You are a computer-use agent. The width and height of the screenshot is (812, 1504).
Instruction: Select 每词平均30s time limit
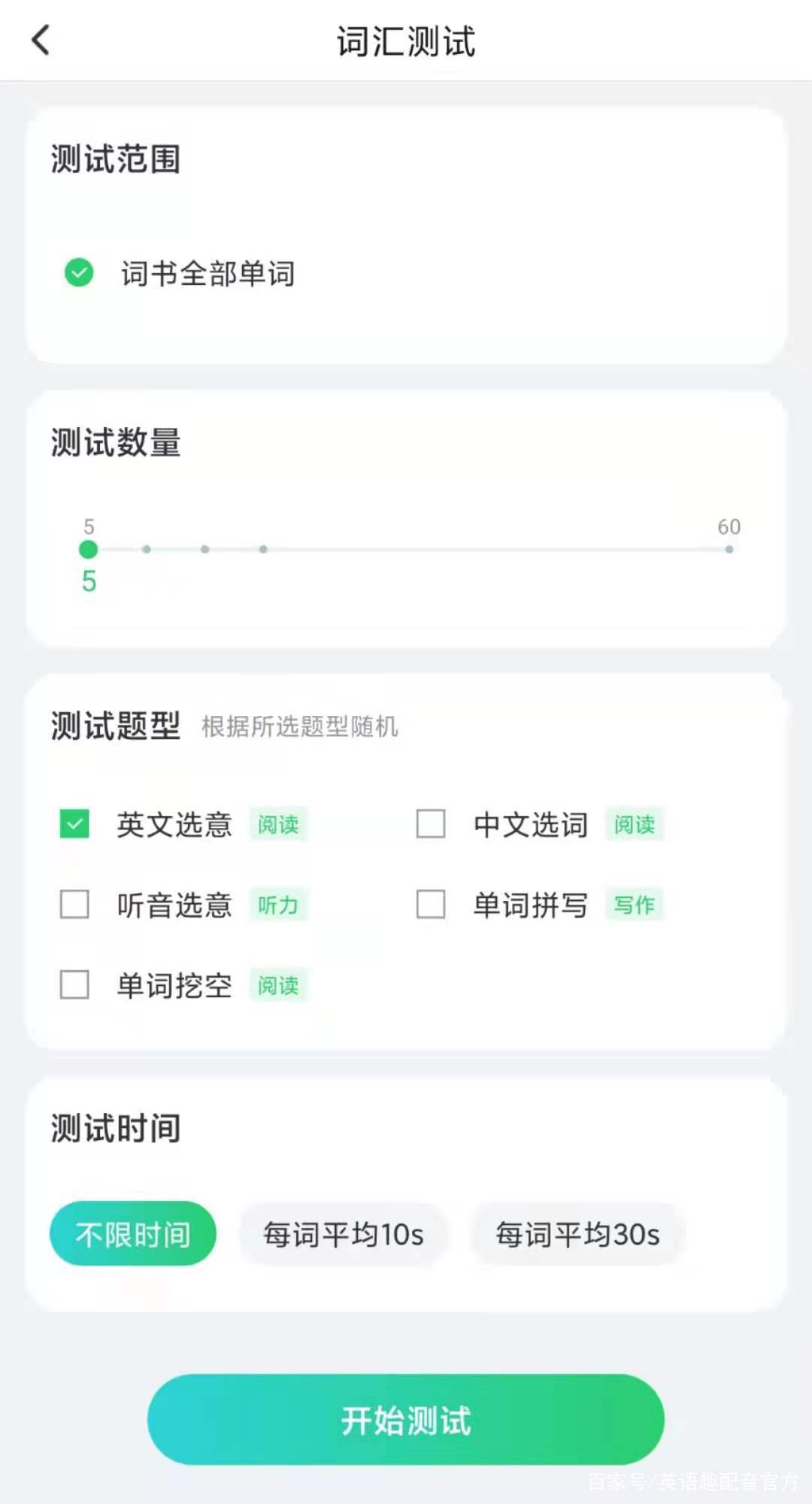(577, 1234)
